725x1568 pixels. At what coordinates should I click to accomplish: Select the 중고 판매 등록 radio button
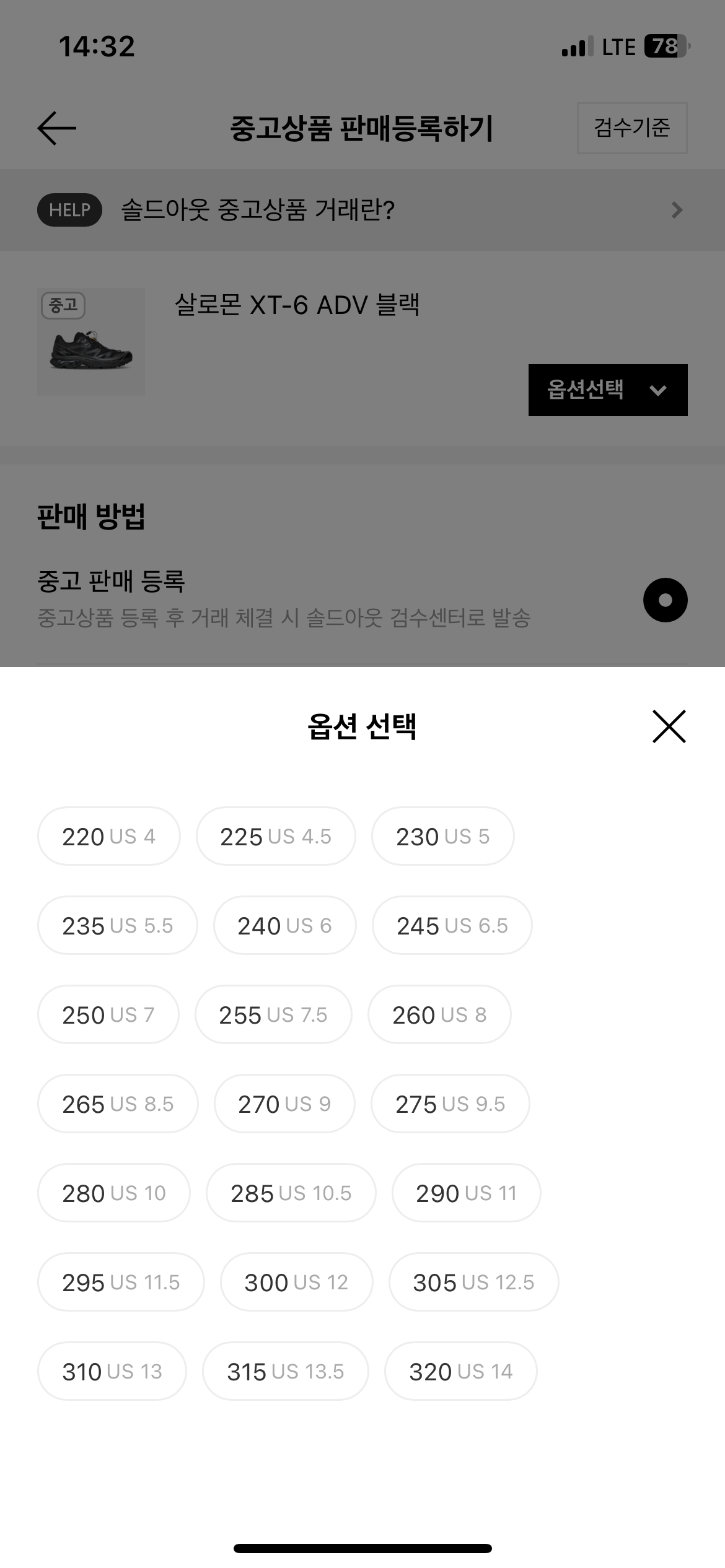tap(665, 600)
